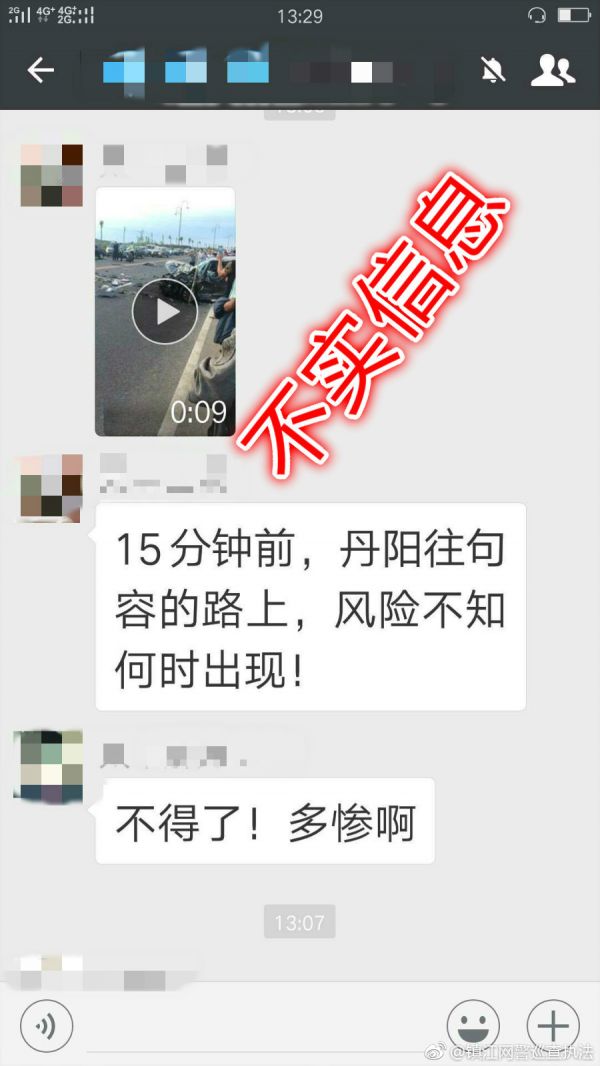Go back to the chat list
This screenshot has width=600, height=1066.
tap(40, 70)
